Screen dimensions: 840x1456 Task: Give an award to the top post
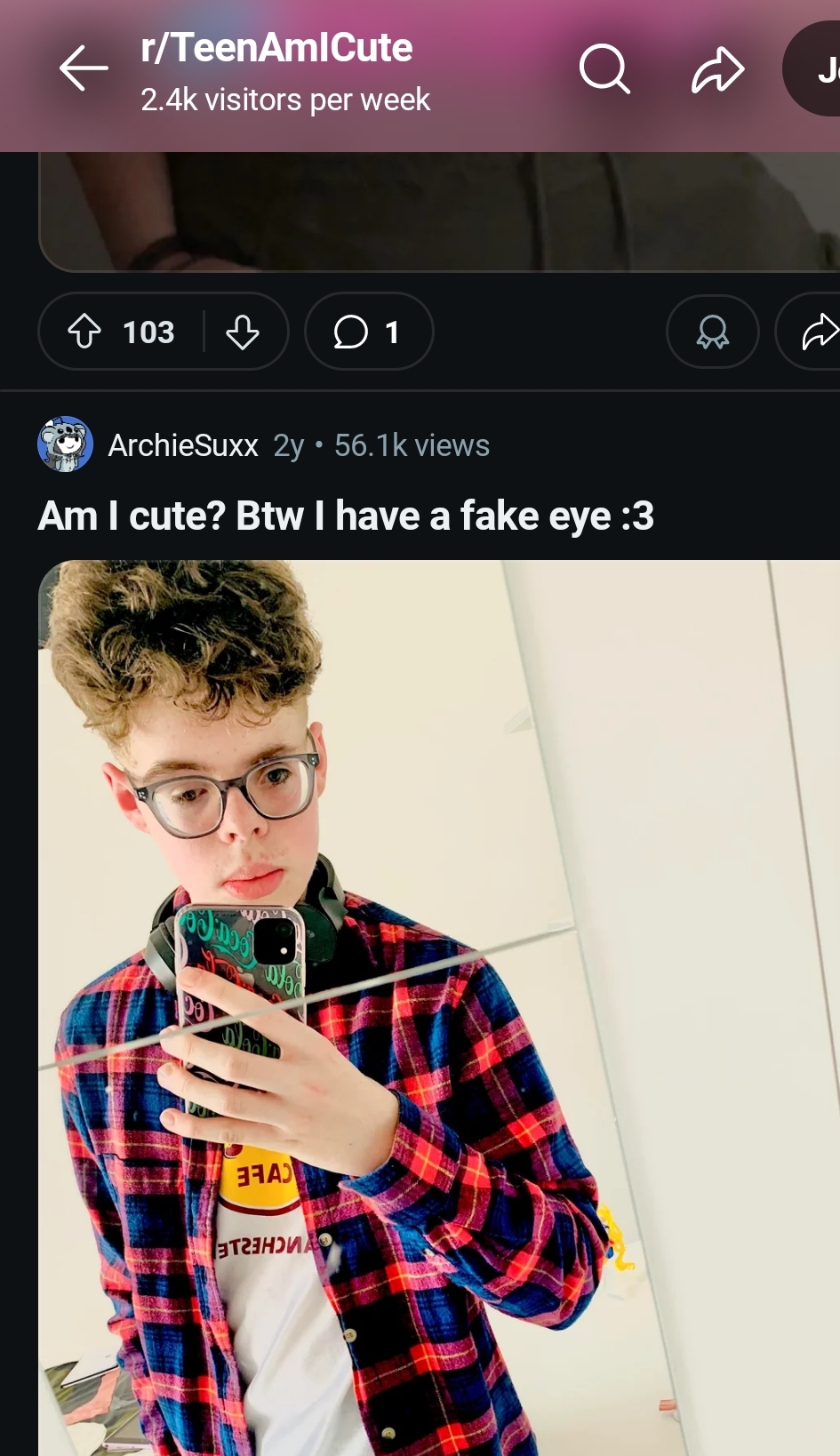[713, 332]
